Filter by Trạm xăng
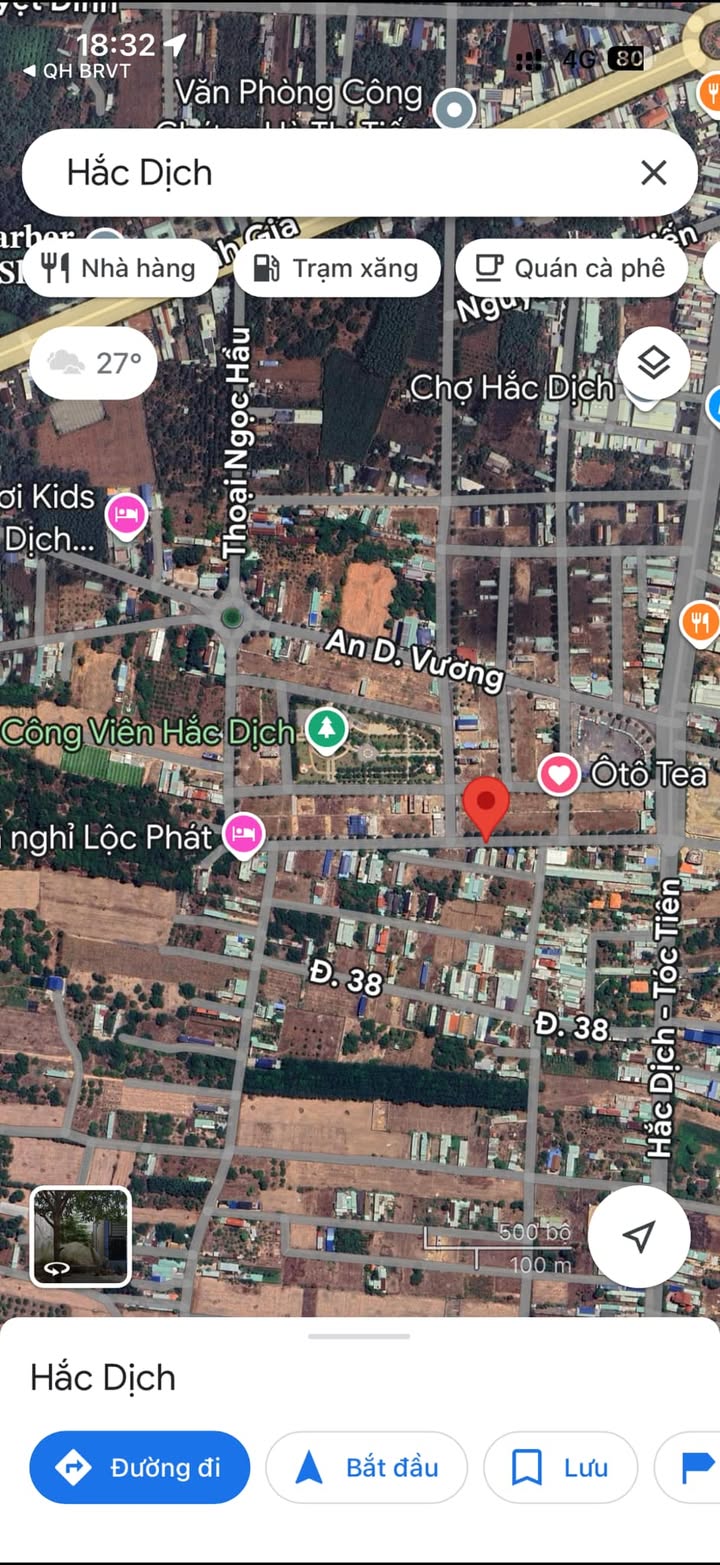The image size is (720, 1565). 337,268
